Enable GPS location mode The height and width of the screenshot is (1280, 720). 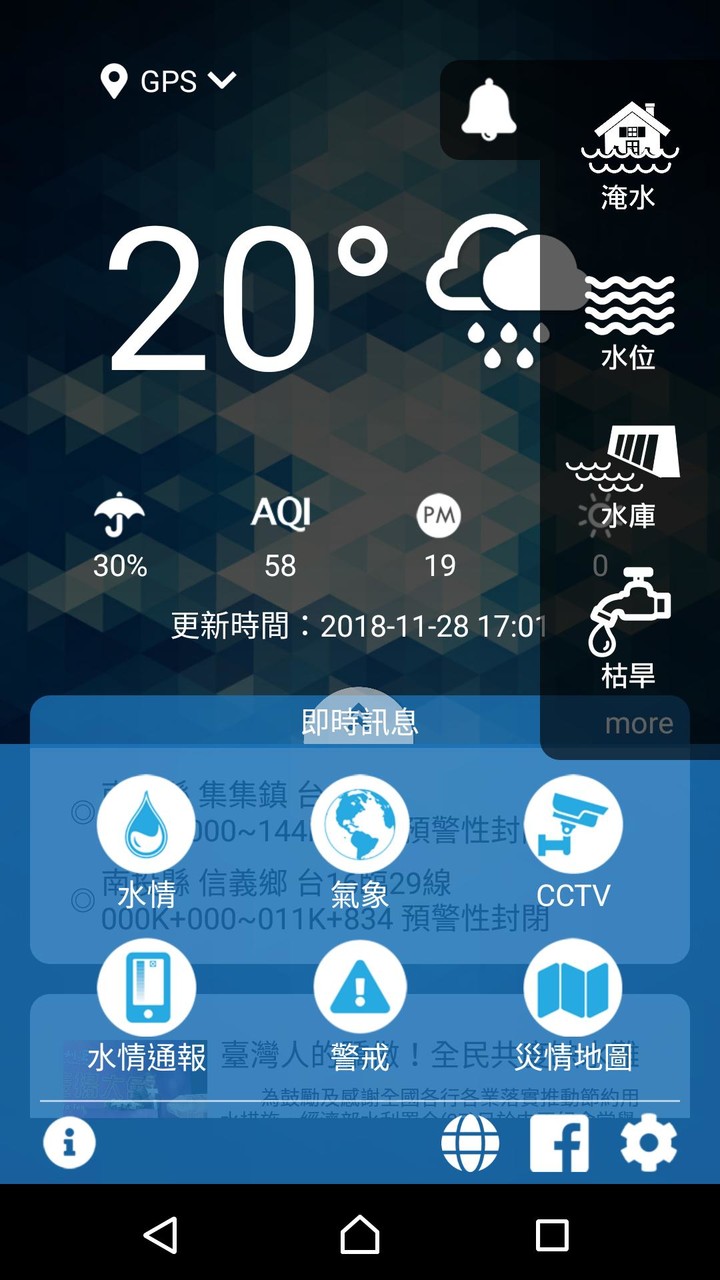116,82
